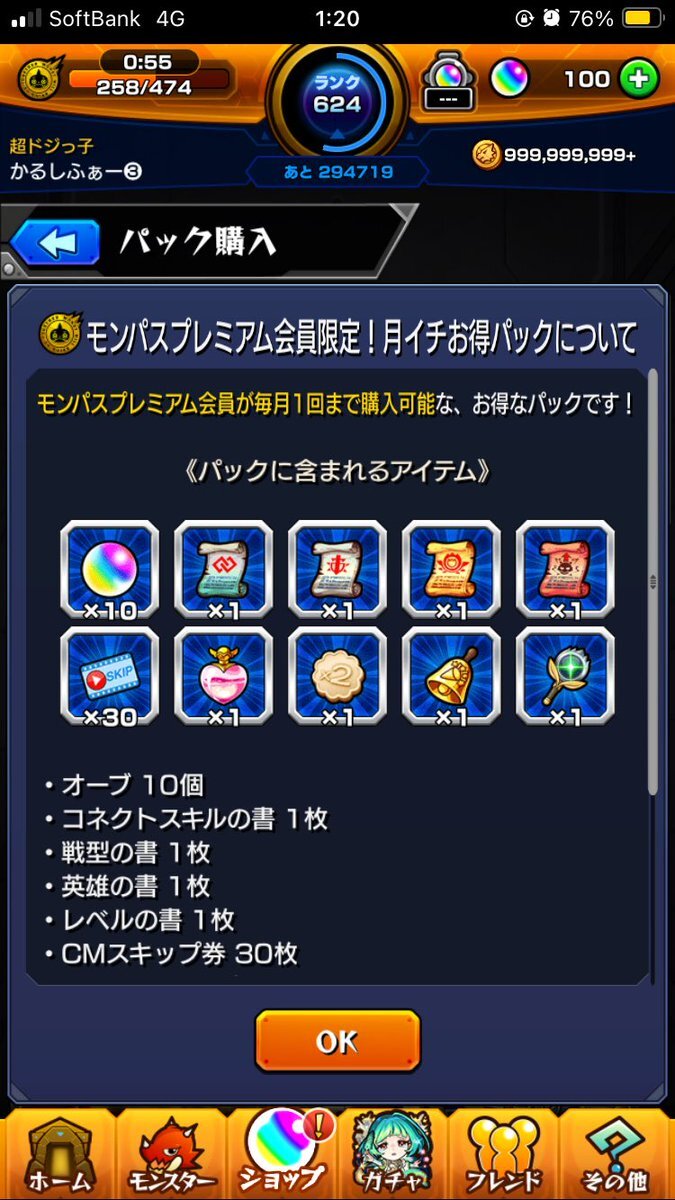675x1200 pixels.
Task: Go back using the blue arrow button
Action: point(56,244)
